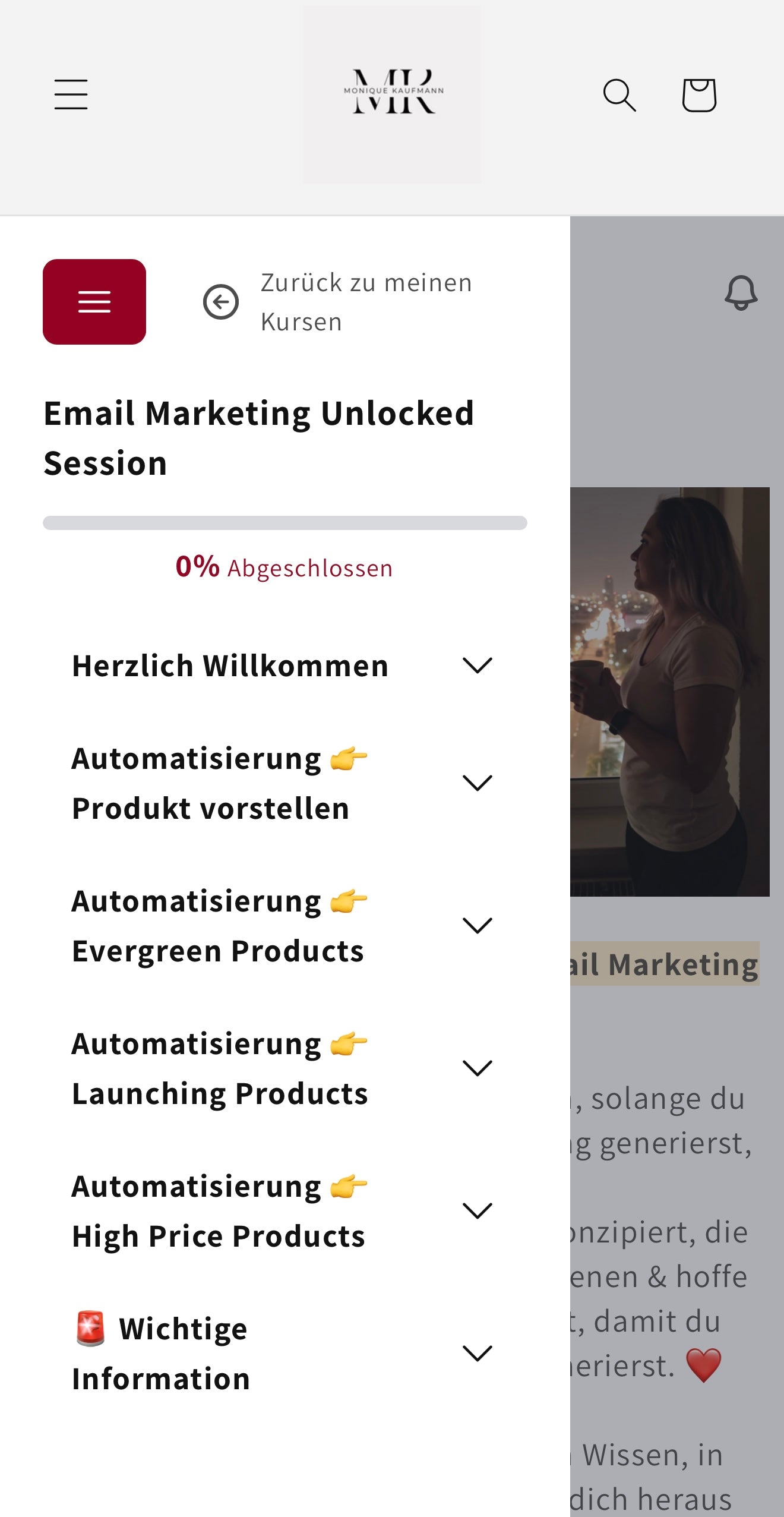Expand Automatisierung High Price Products section

point(477,1211)
